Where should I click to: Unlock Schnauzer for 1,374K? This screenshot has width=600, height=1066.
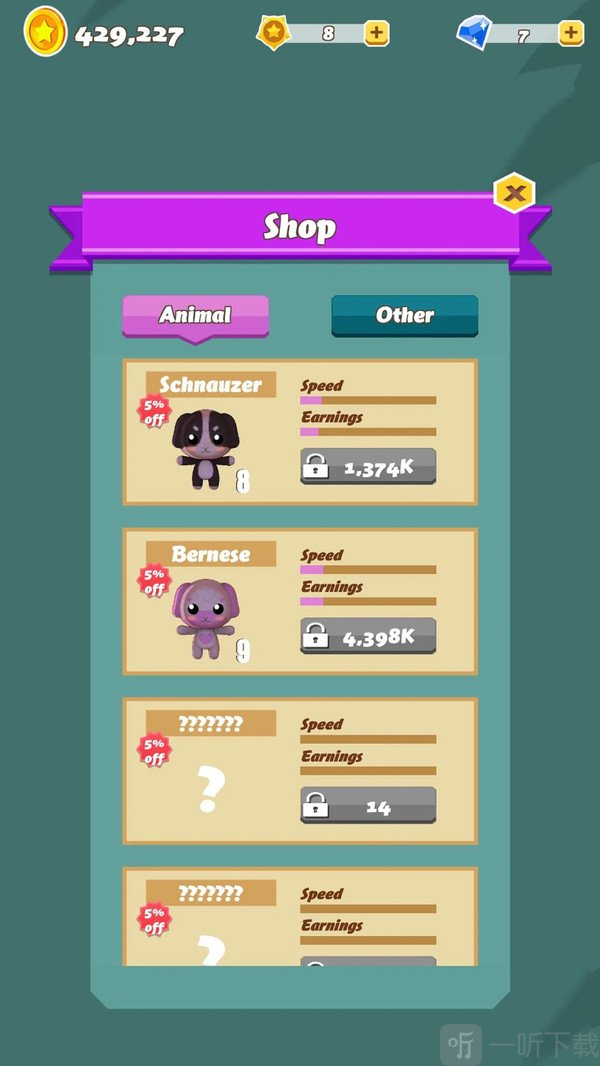(x=368, y=467)
